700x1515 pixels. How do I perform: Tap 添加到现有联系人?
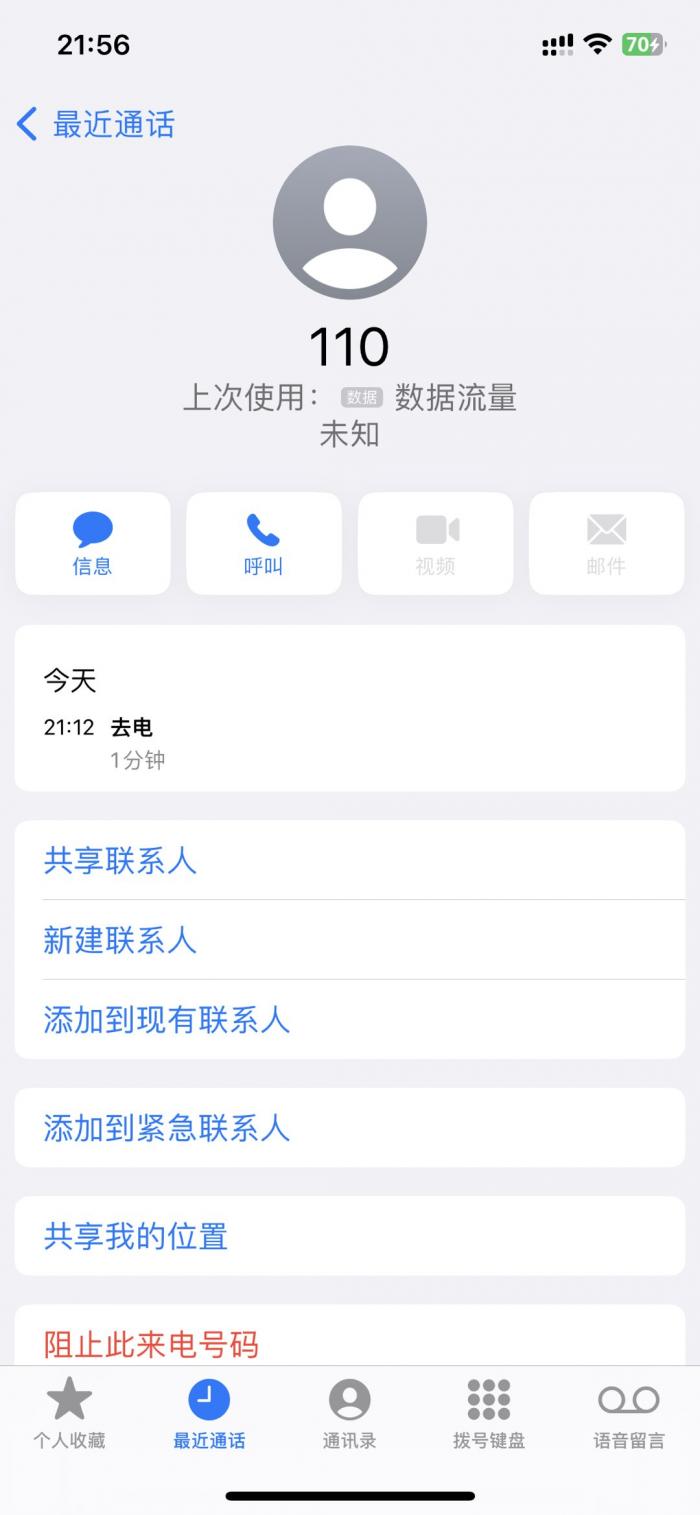[350, 1019]
